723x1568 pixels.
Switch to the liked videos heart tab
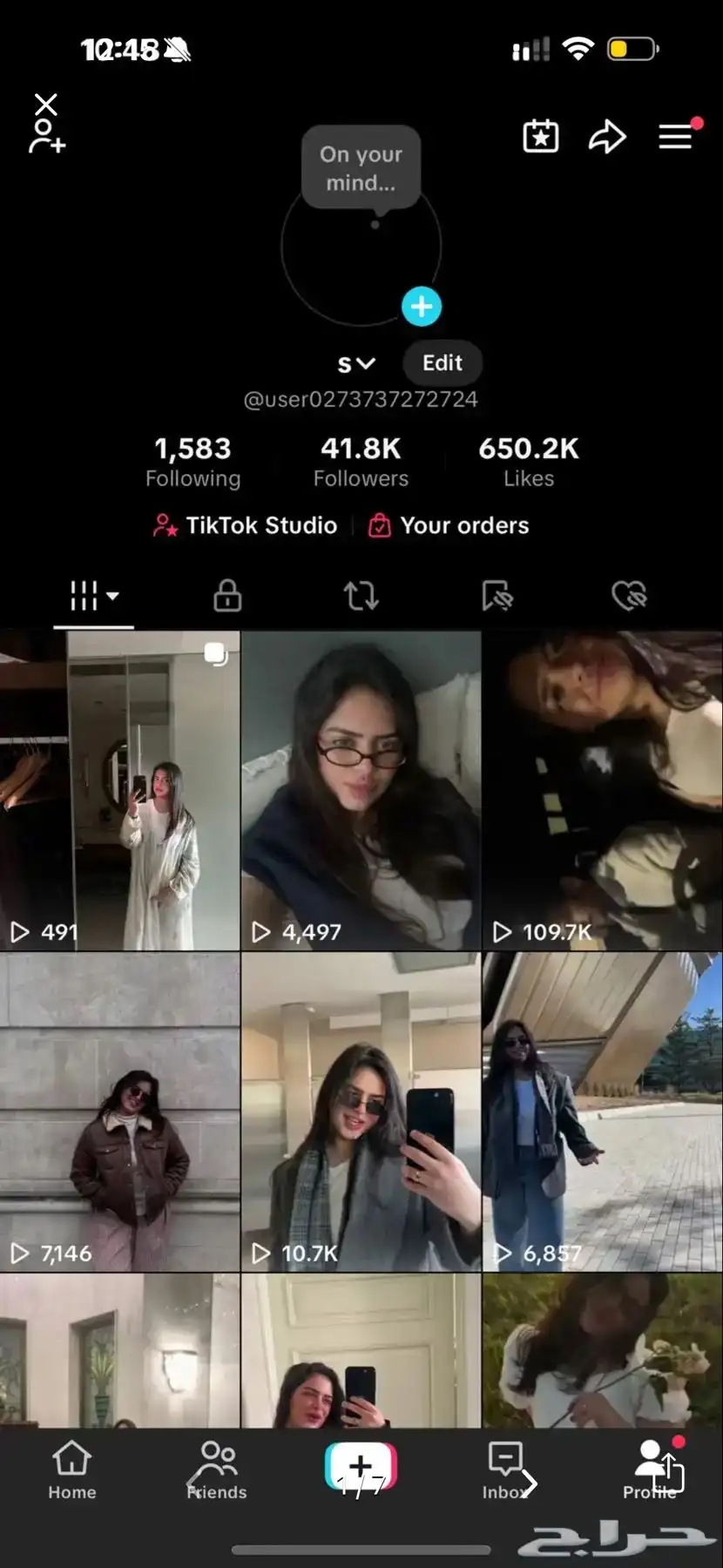(629, 596)
